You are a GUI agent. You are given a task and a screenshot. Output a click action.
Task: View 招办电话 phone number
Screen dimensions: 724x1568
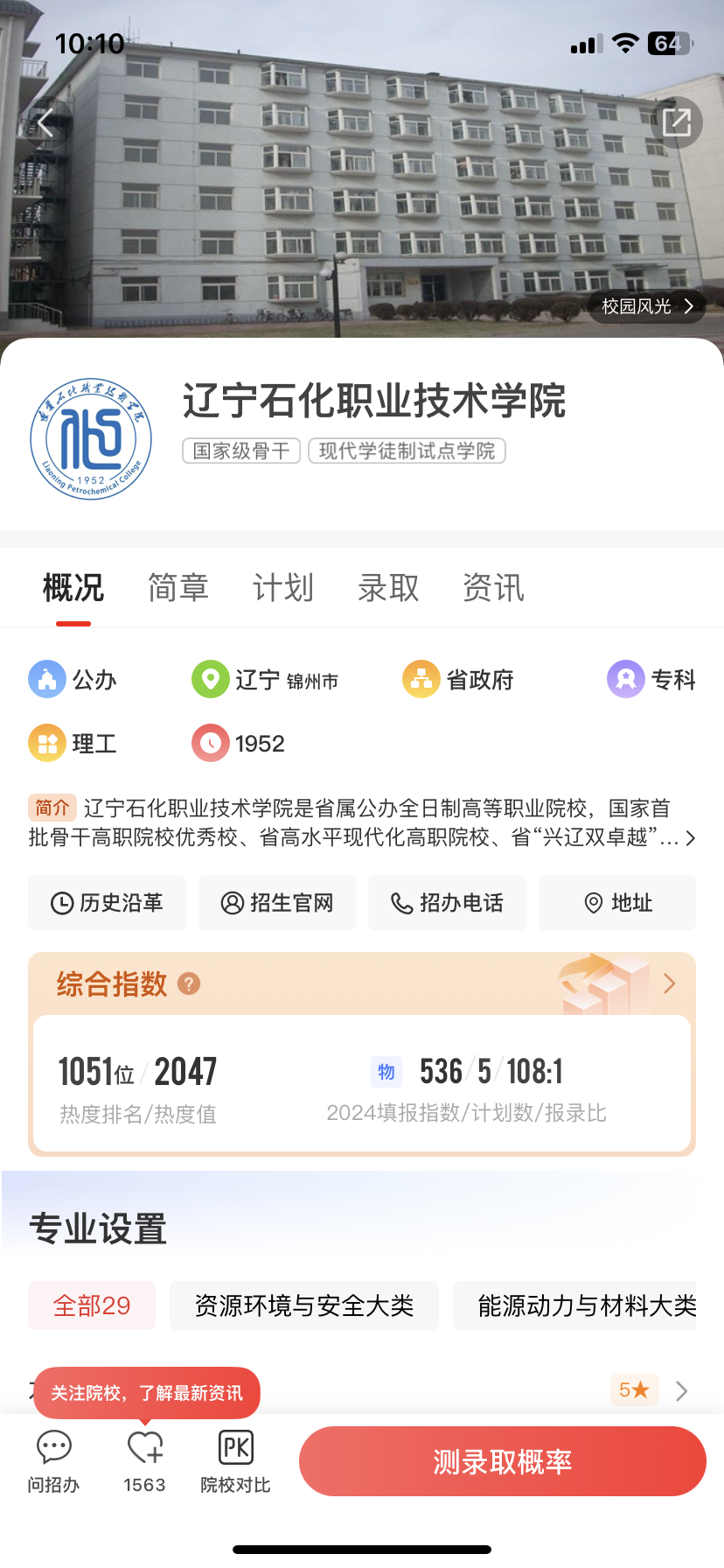coord(447,903)
